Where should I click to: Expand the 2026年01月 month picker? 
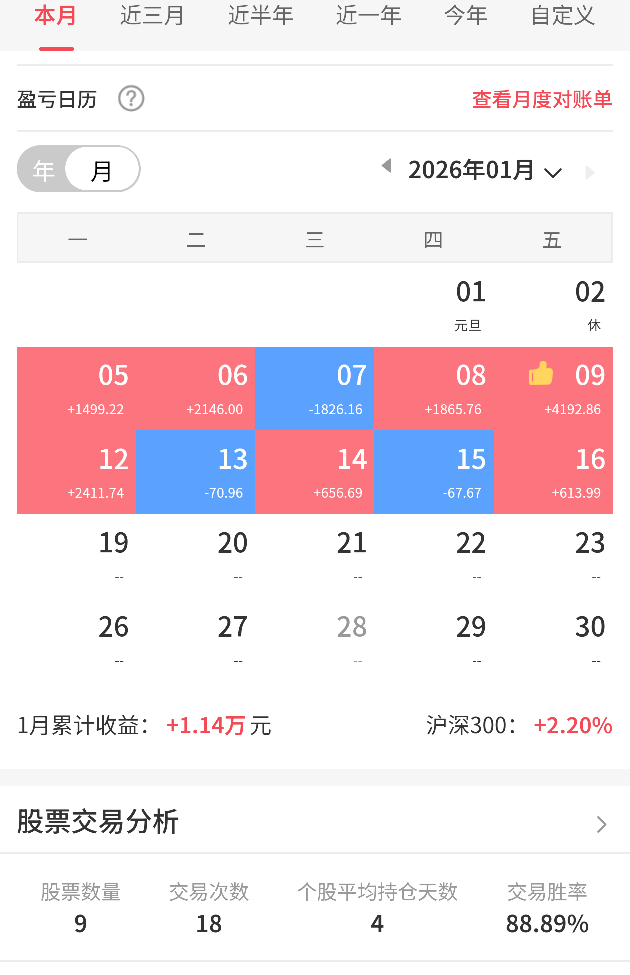(x=484, y=170)
